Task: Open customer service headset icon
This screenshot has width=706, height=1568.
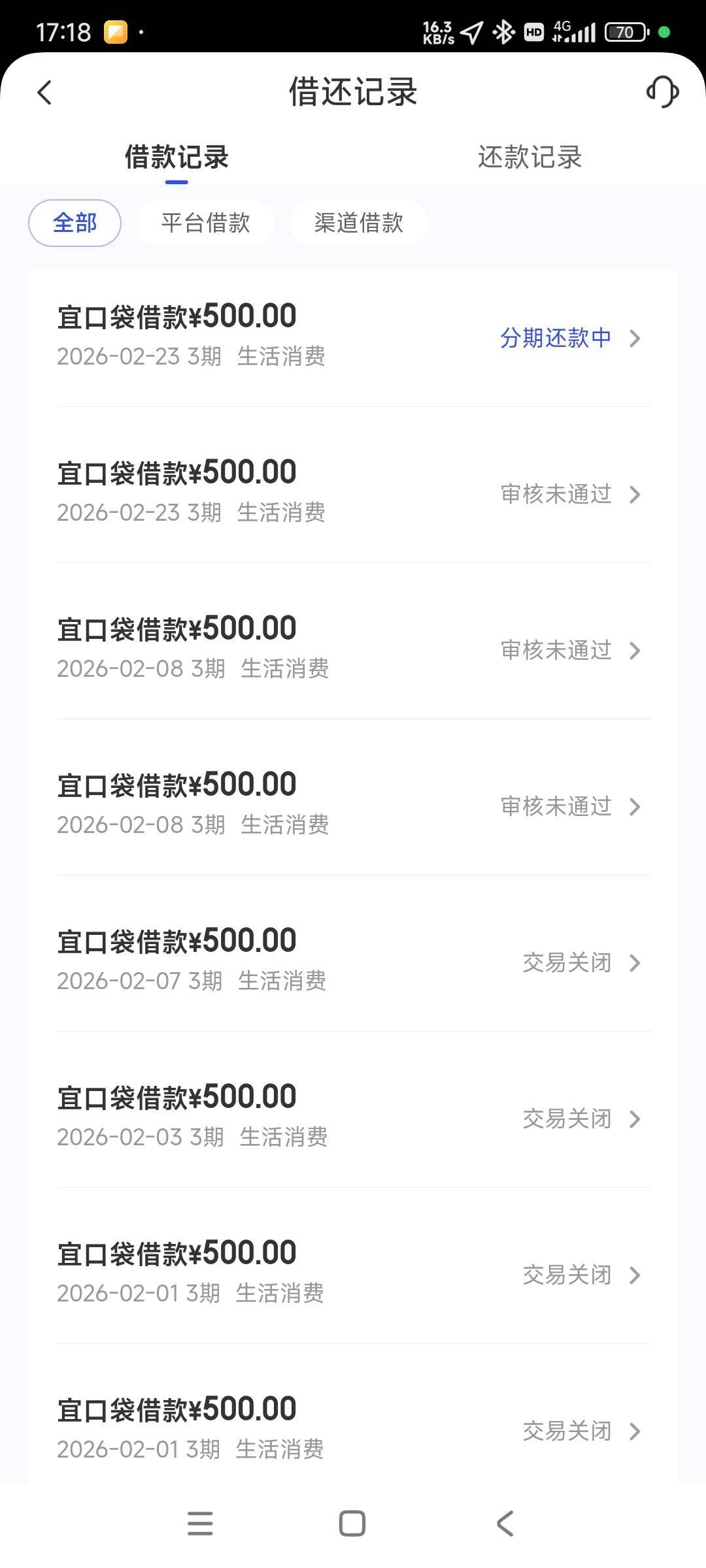Action: (662, 91)
